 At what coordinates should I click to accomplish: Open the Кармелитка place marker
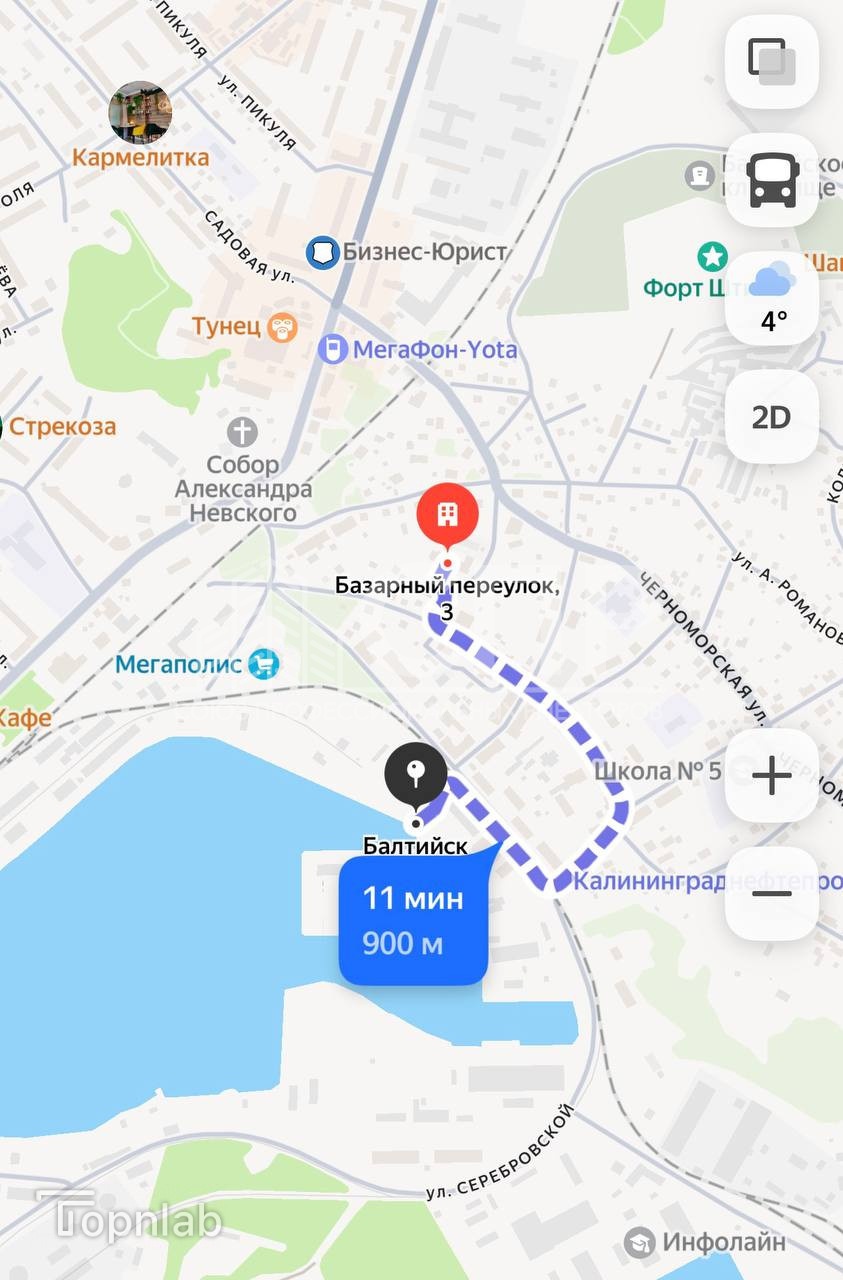point(140,113)
